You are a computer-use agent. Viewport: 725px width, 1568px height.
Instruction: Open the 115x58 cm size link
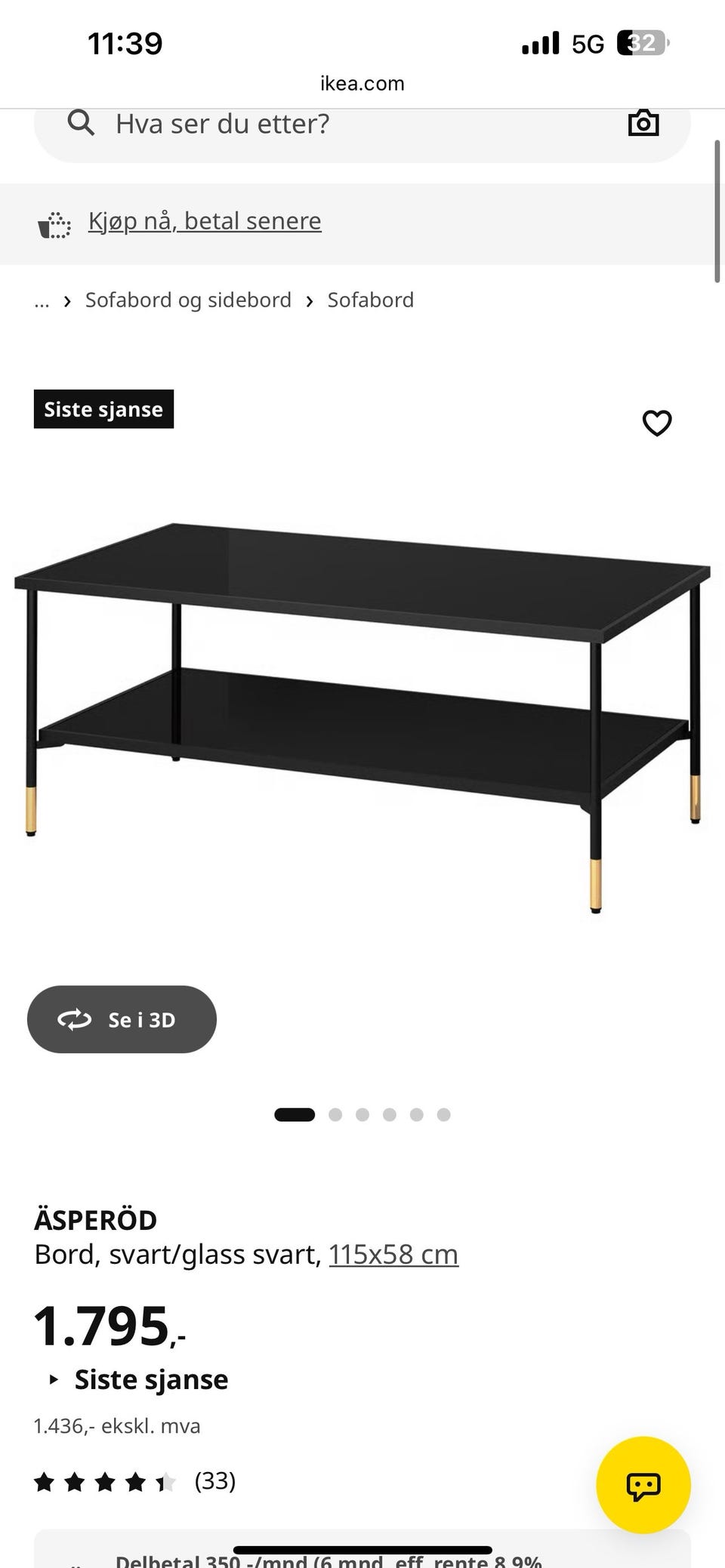[393, 1254]
